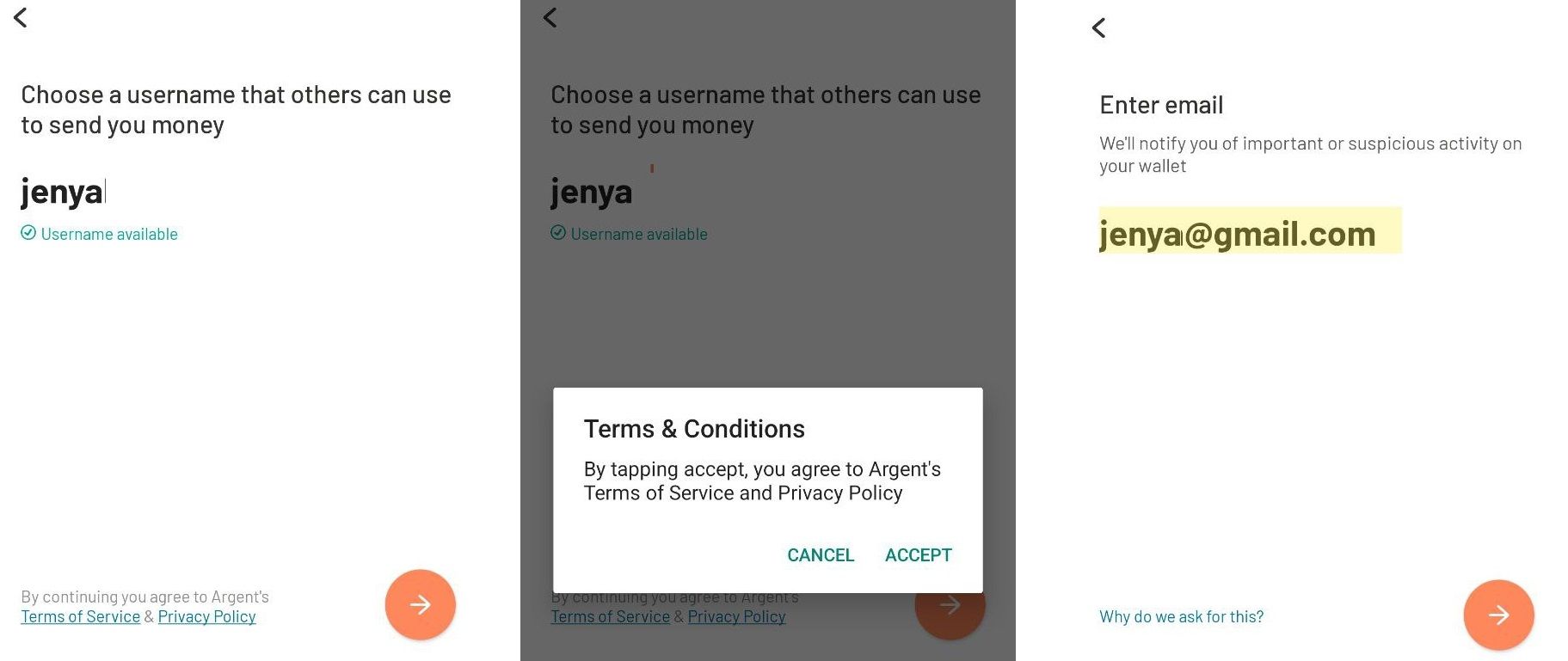This screenshot has width=1568, height=661.
Task: Accept the Terms & Conditions dialog
Action: (x=918, y=555)
